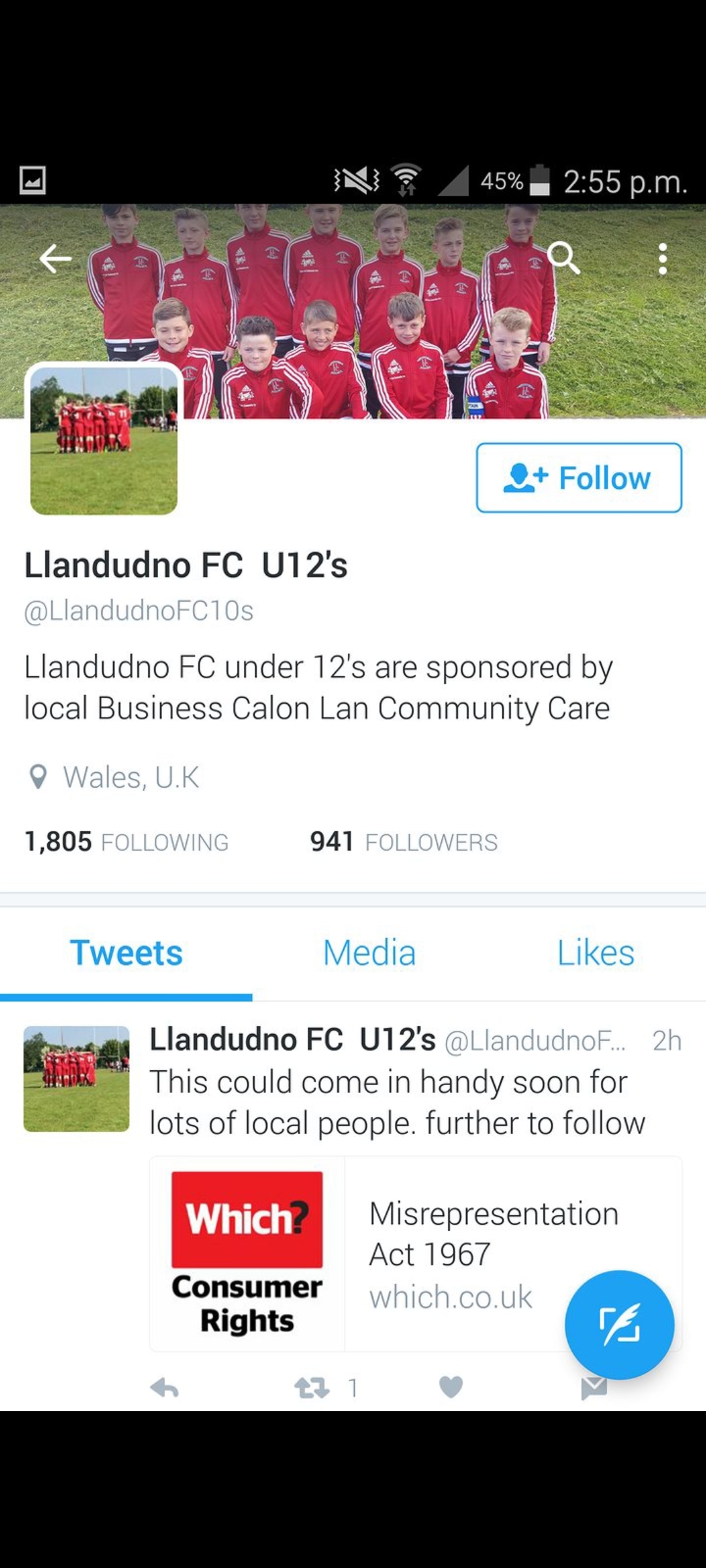Like the tweet with the heart

[x=450, y=1386]
